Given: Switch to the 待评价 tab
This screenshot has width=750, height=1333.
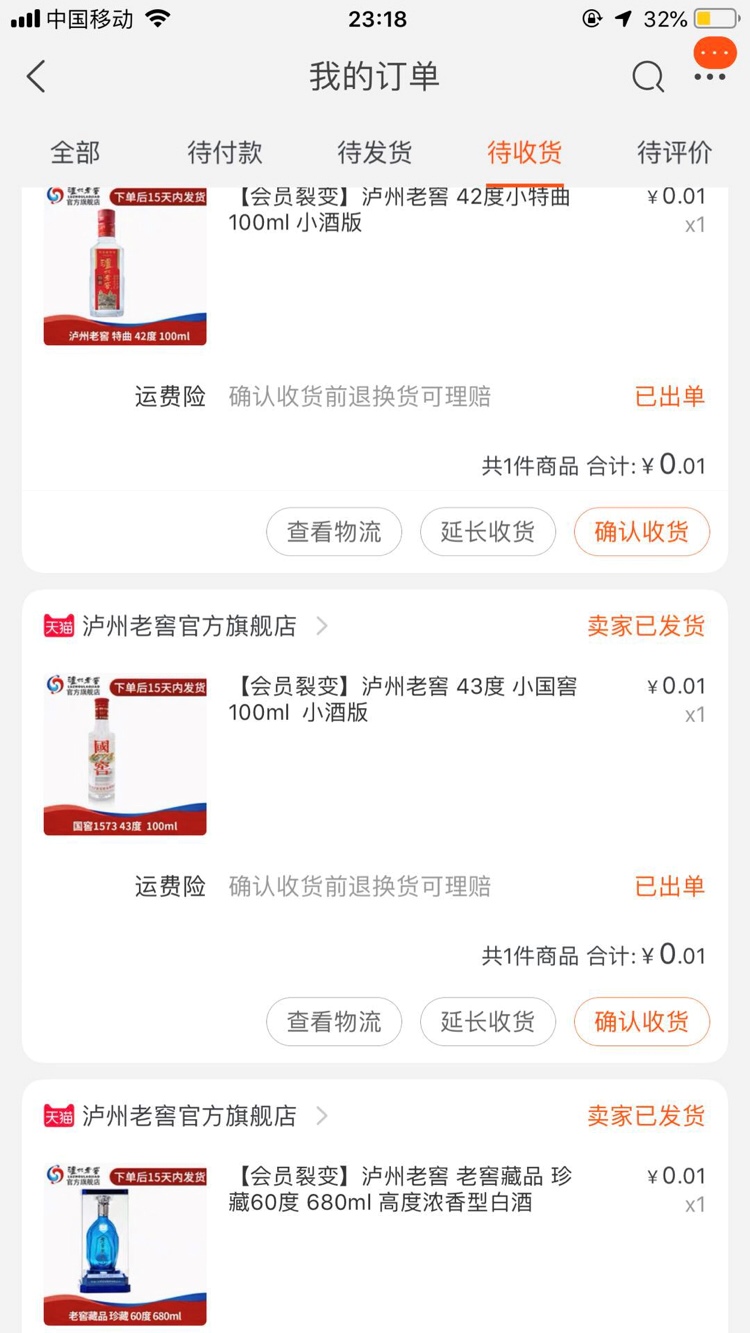Looking at the screenshot, I should click(675, 153).
